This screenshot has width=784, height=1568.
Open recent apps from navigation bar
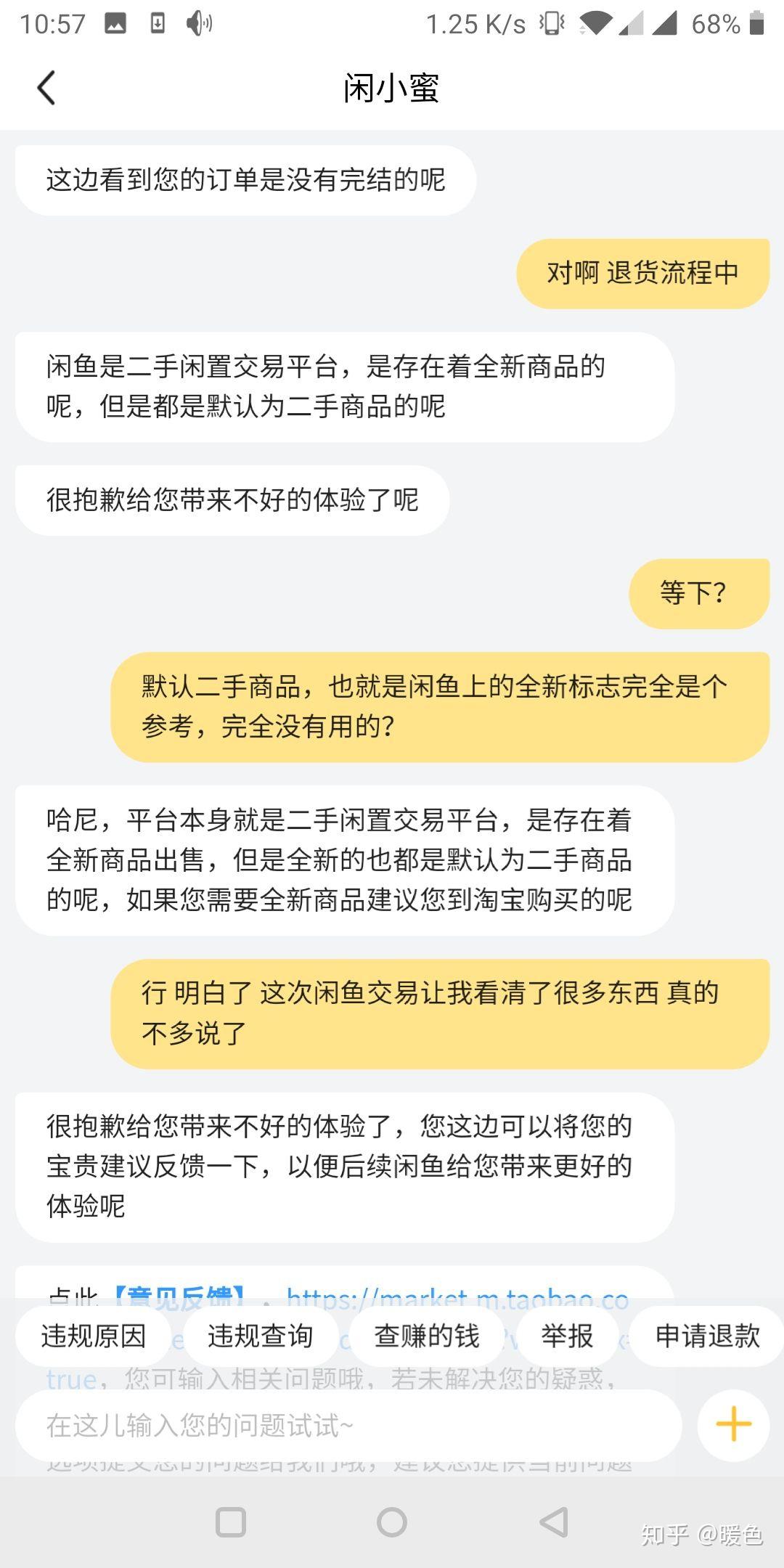pyautogui.click(x=231, y=1522)
